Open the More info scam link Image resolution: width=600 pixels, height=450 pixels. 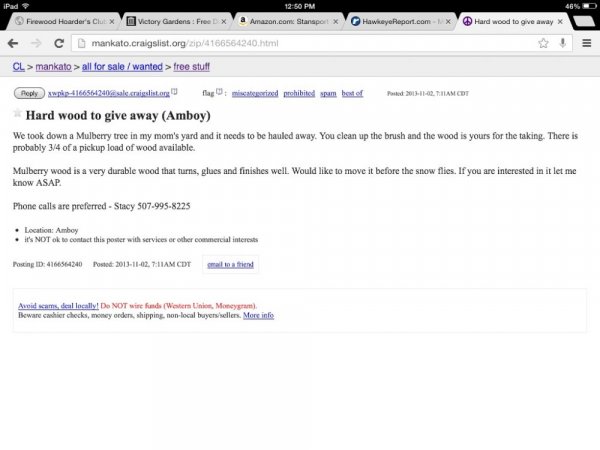(258, 315)
